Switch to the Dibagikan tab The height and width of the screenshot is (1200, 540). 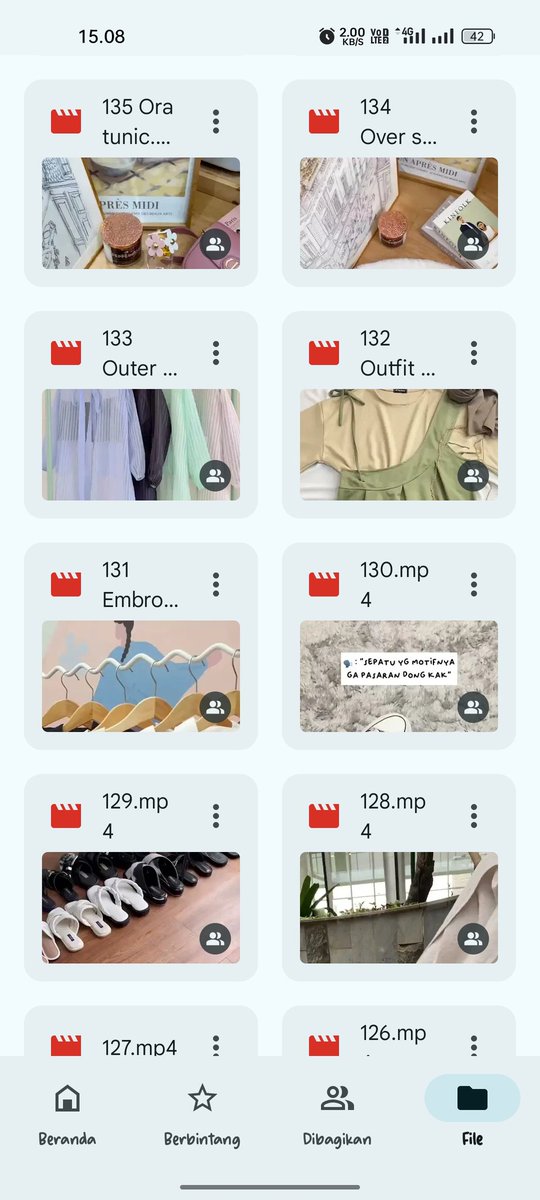pyautogui.click(x=337, y=1112)
